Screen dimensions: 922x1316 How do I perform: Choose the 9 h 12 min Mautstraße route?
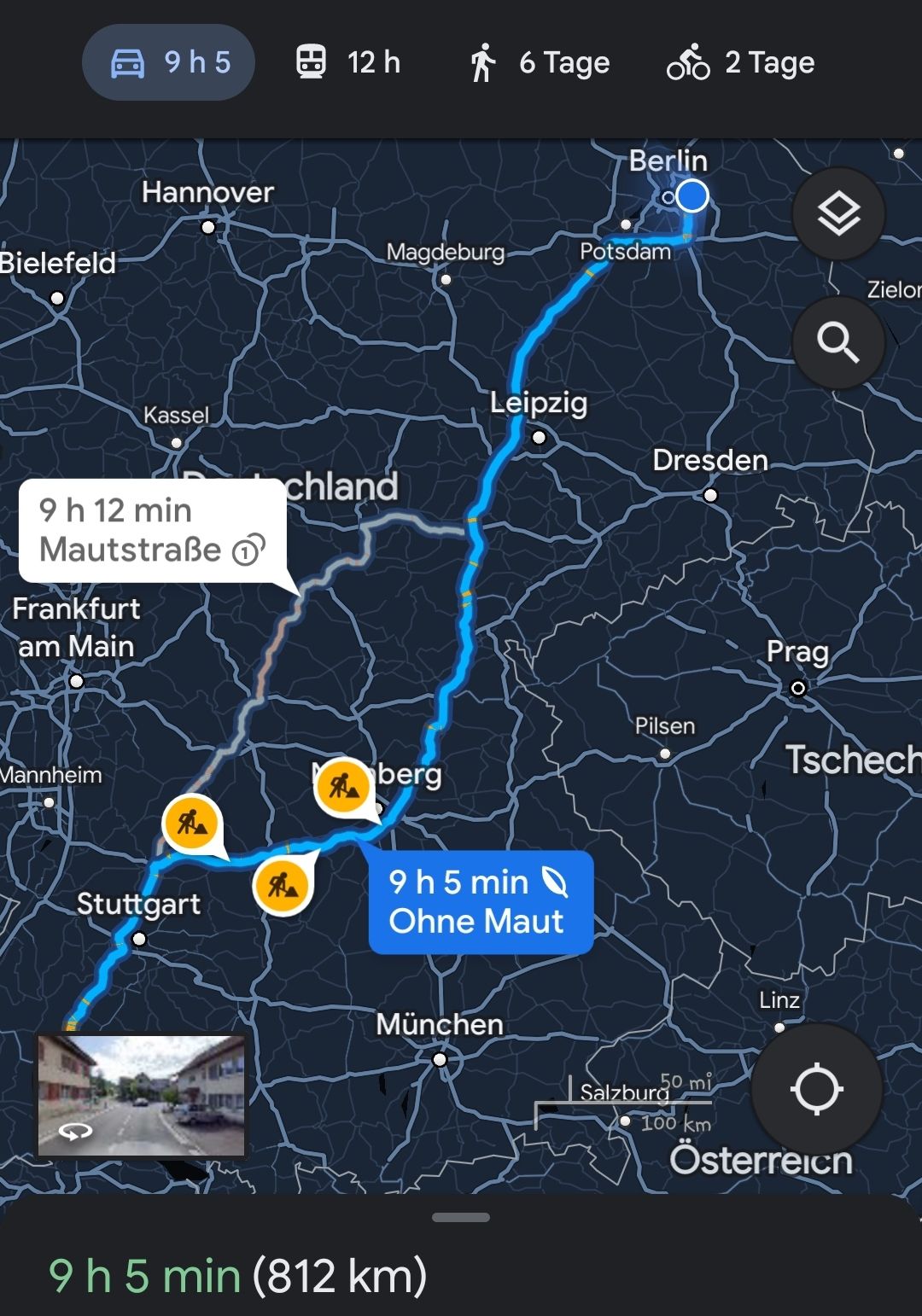(x=152, y=530)
